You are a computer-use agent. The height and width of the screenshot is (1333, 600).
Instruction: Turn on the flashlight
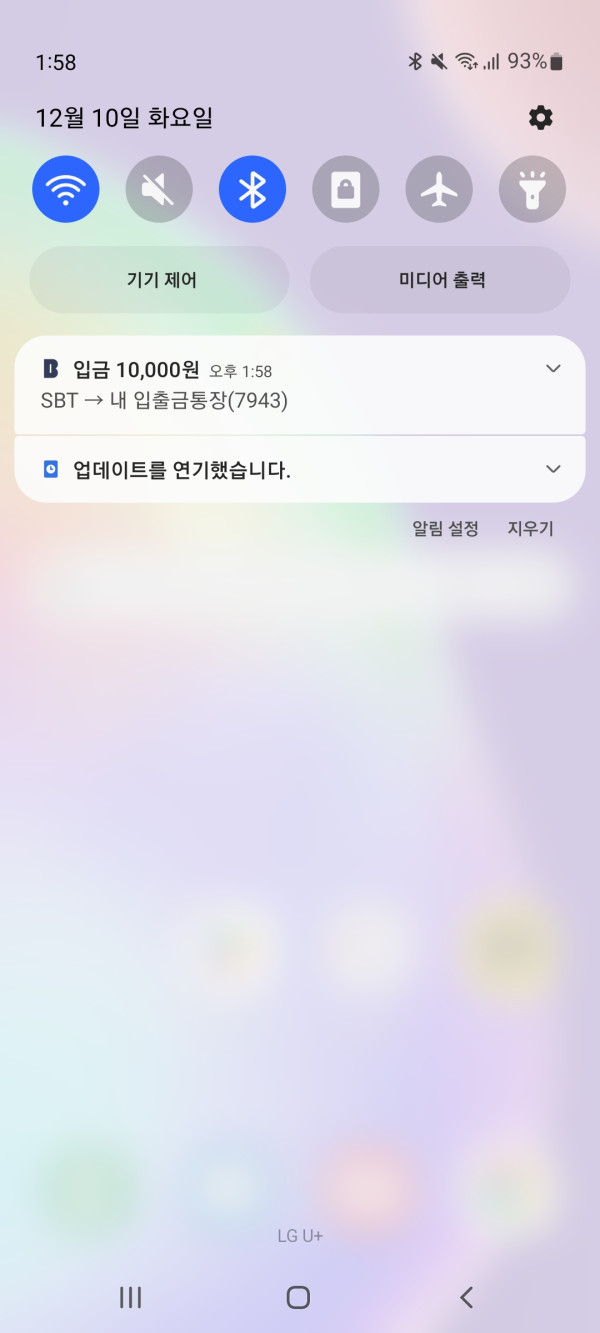coord(532,189)
